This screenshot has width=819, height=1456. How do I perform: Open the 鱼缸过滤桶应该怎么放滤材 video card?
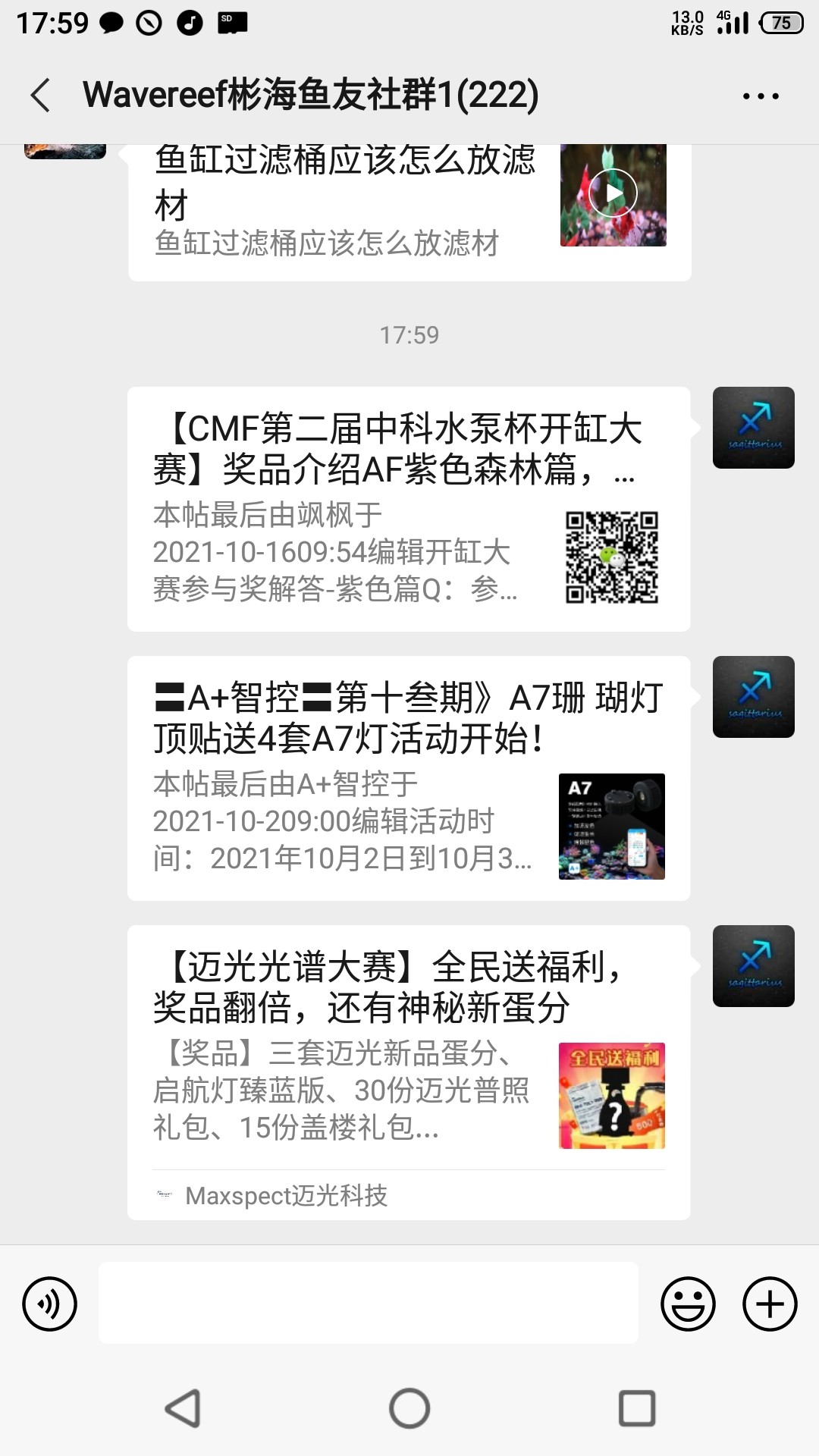(x=409, y=212)
